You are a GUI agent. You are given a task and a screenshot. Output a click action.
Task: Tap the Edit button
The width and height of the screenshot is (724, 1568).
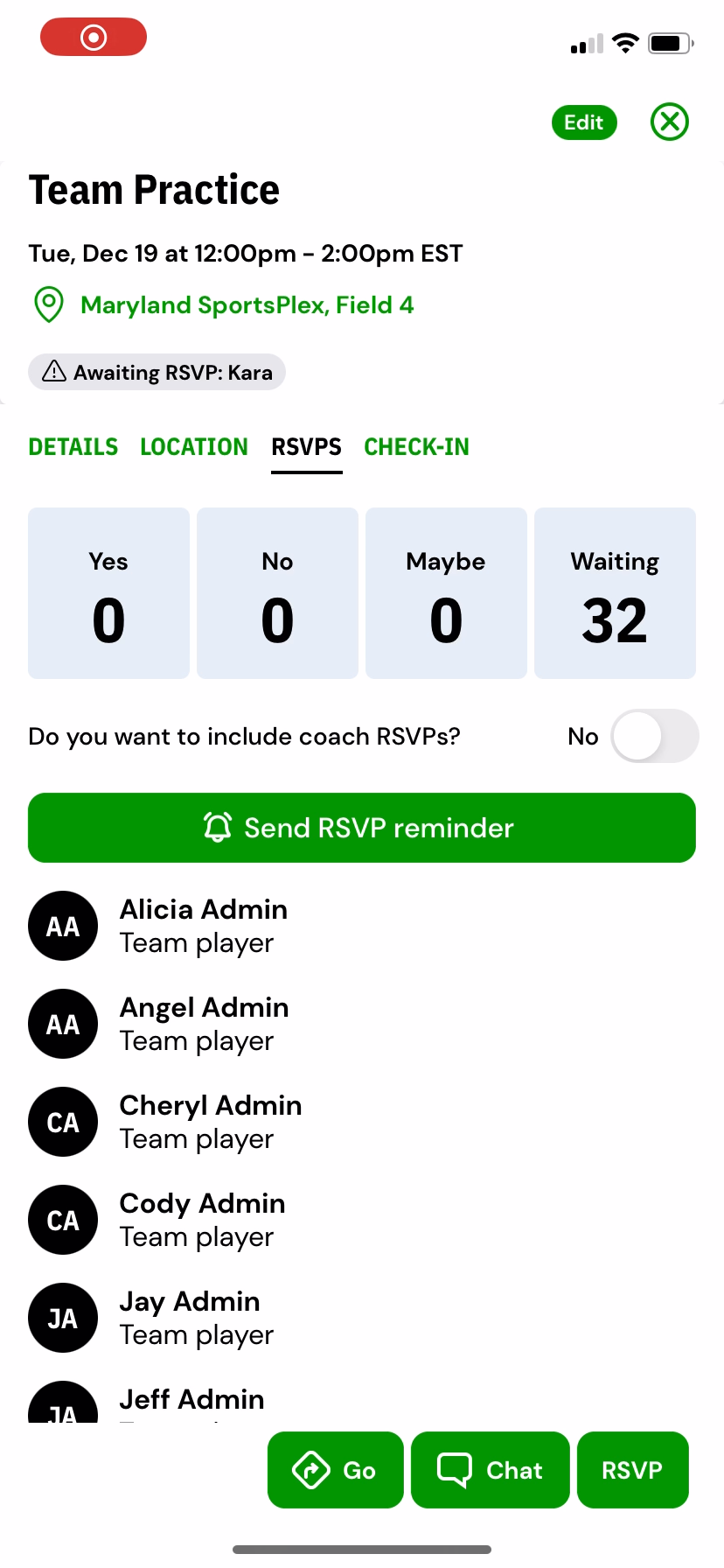click(584, 122)
